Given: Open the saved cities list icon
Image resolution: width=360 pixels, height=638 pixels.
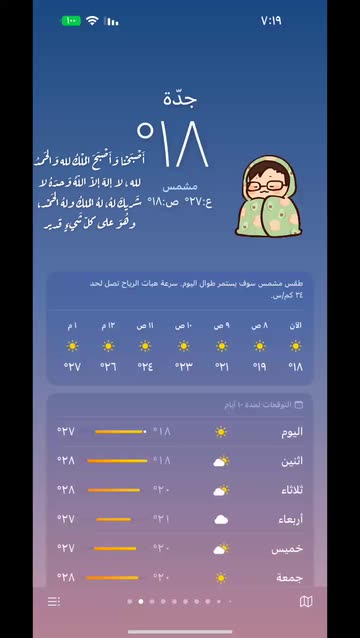Looking at the screenshot, I should 54,601.
